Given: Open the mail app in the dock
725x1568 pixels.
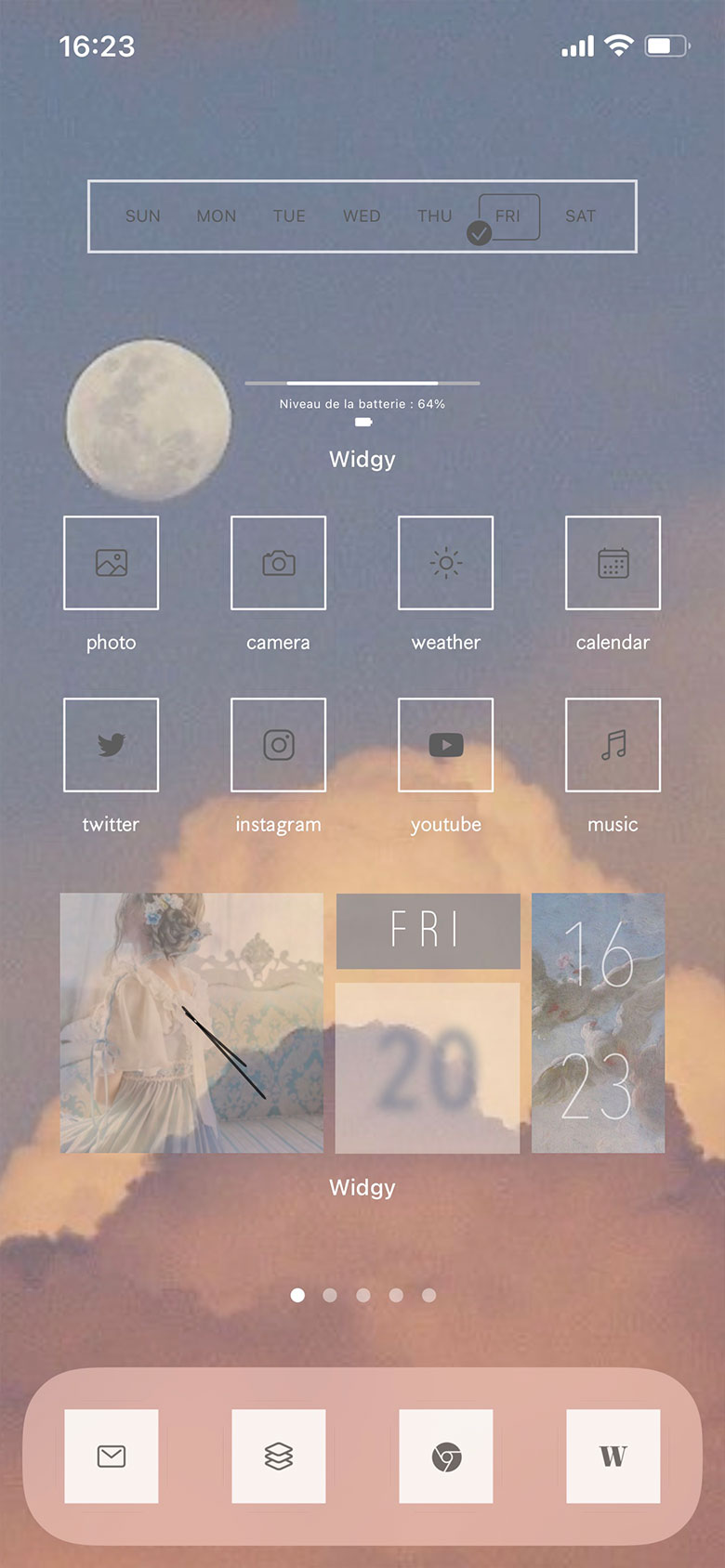Looking at the screenshot, I should click(111, 1456).
